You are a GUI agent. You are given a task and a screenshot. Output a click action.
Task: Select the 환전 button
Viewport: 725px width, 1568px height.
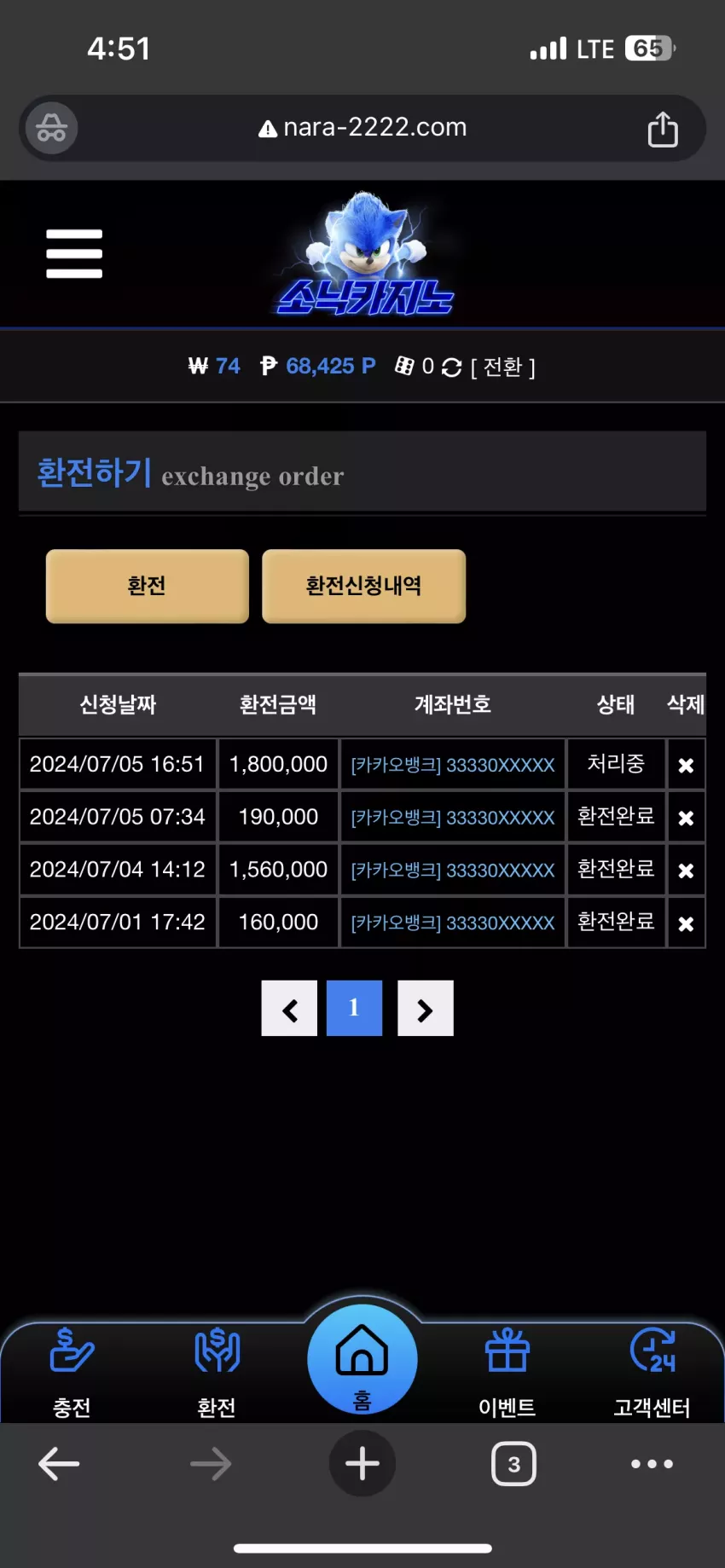148,586
